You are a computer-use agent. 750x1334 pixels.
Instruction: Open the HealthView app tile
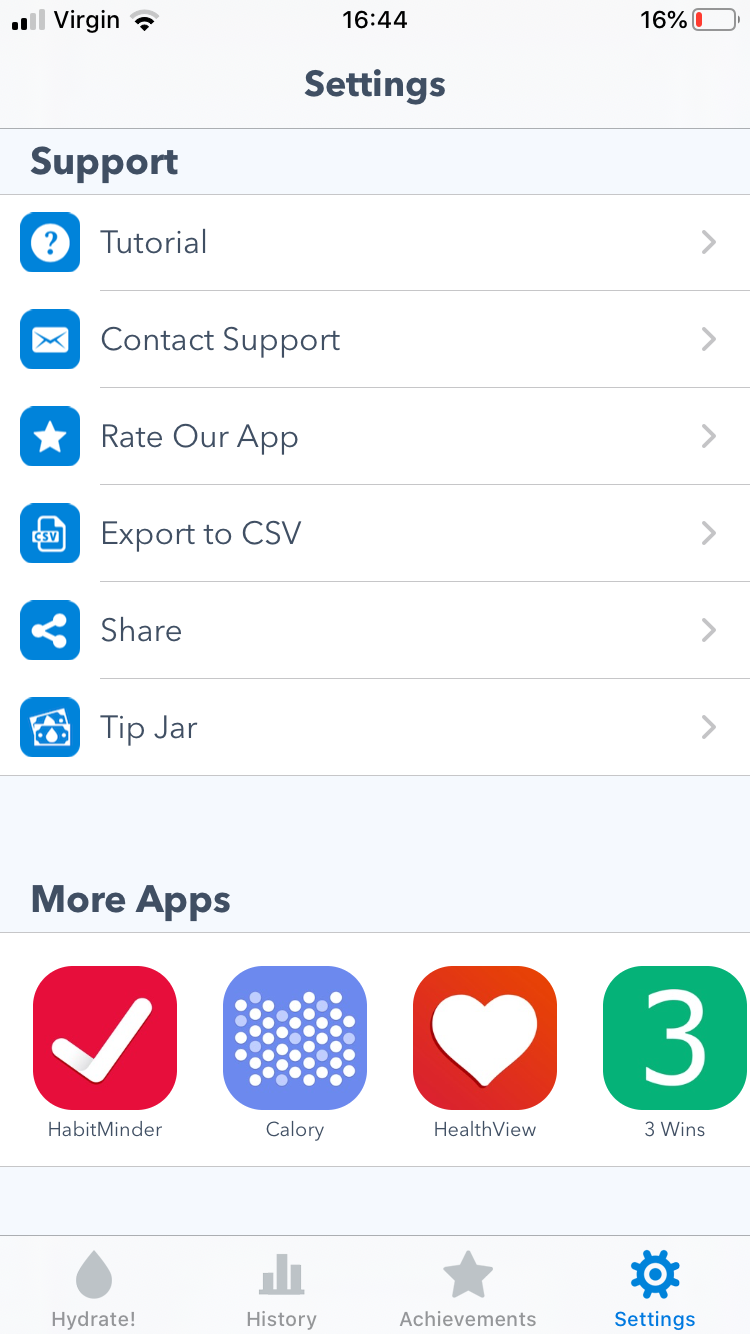(485, 1038)
